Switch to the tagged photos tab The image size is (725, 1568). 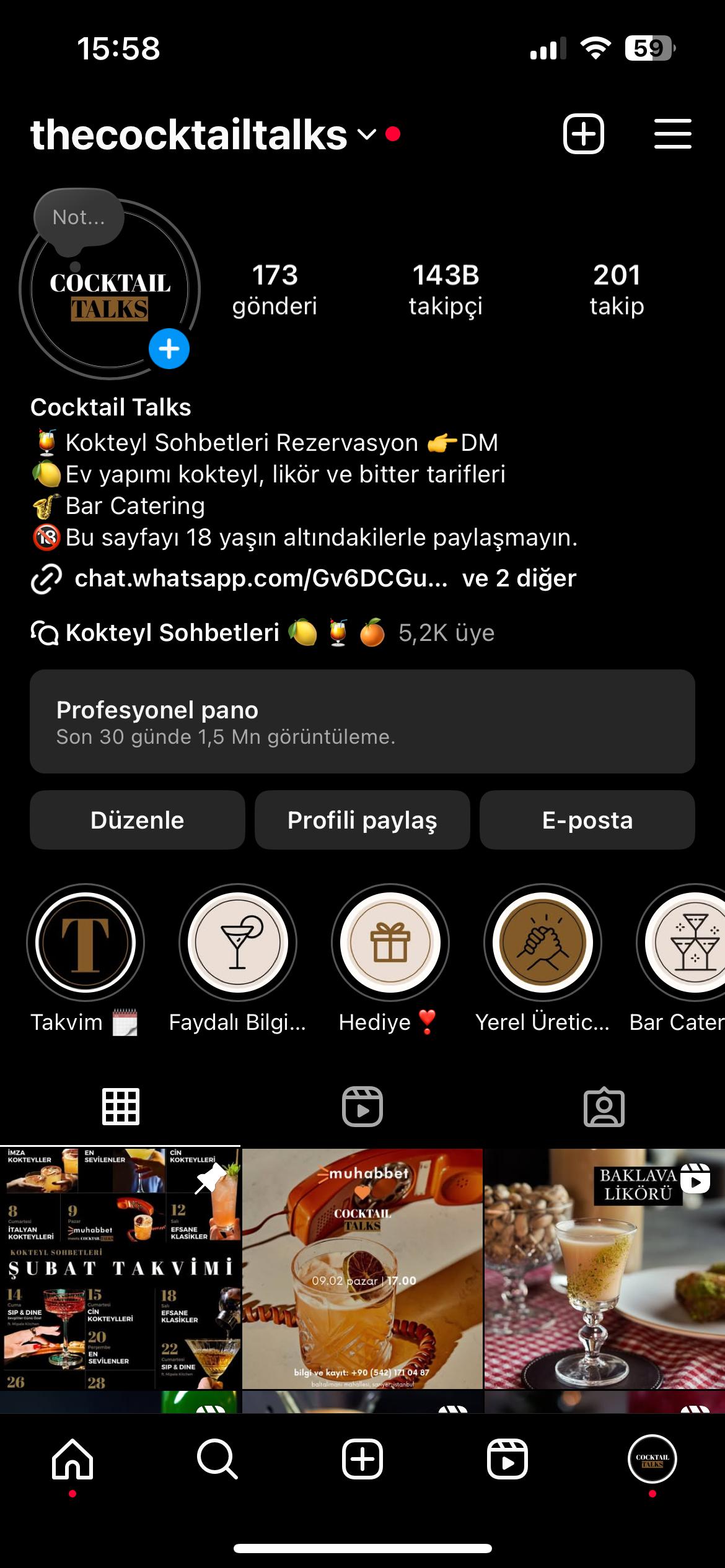[x=604, y=1107]
